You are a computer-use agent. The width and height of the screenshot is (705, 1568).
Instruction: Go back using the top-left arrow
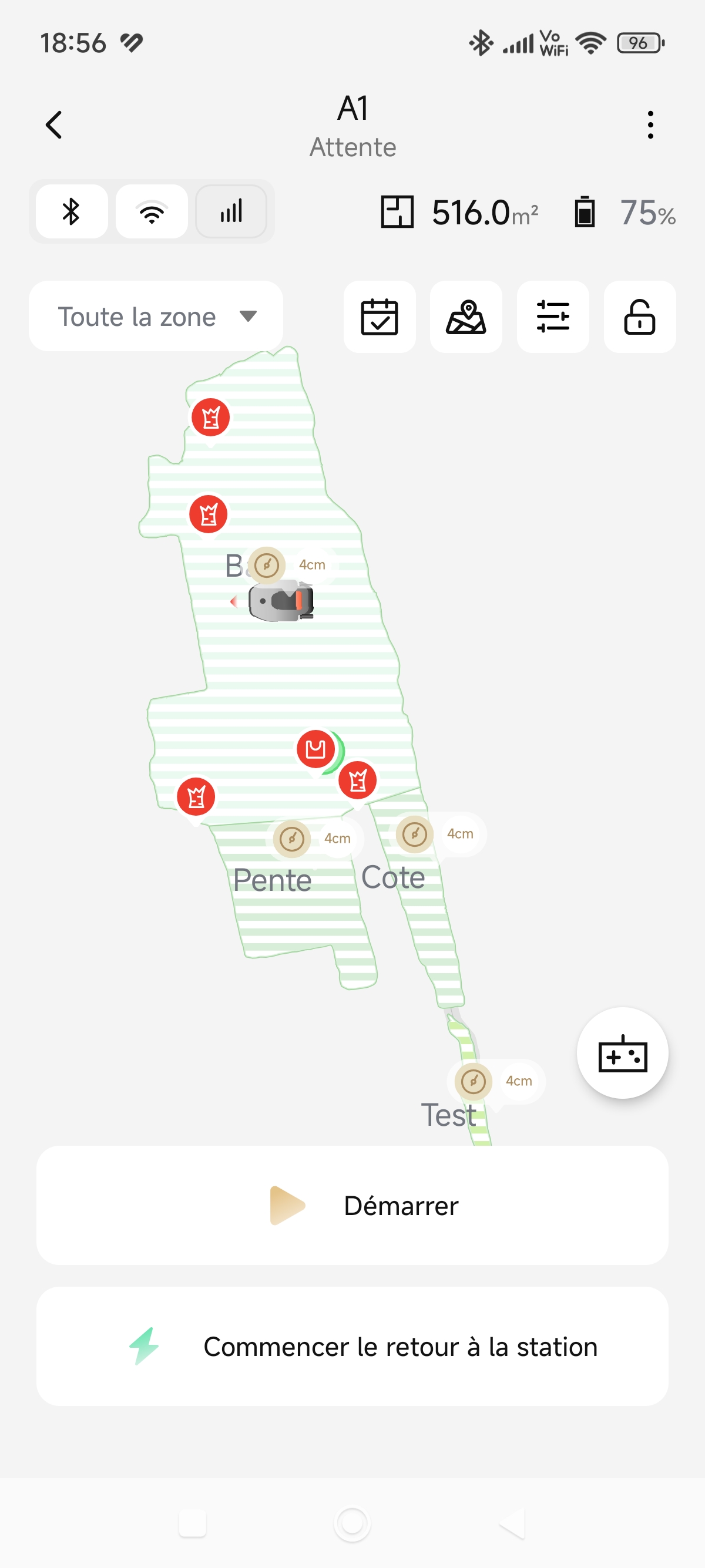pyautogui.click(x=54, y=125)
